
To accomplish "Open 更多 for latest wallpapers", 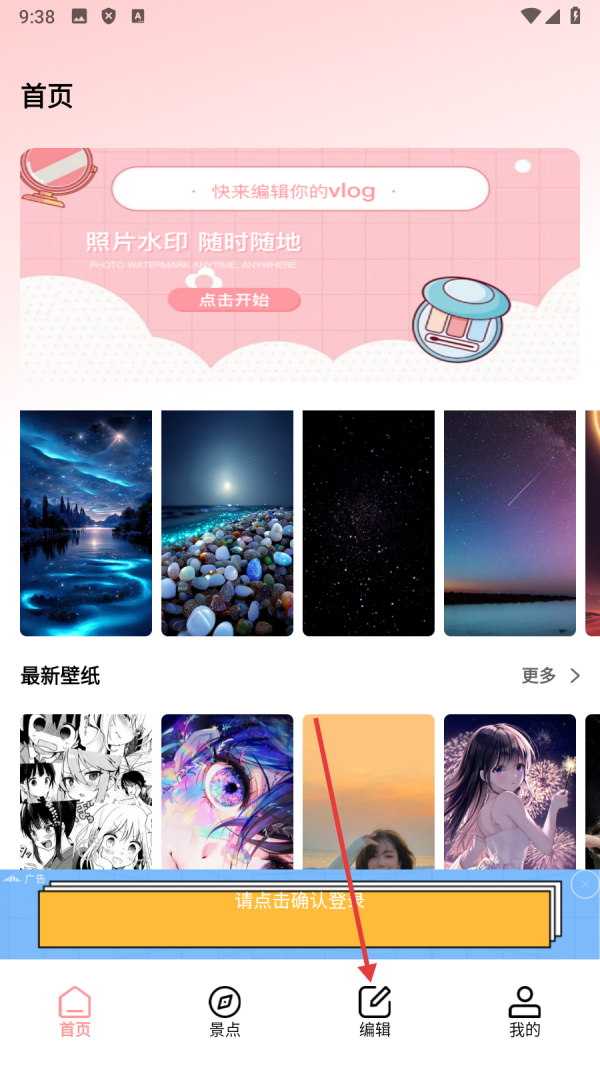I will 550,676.
